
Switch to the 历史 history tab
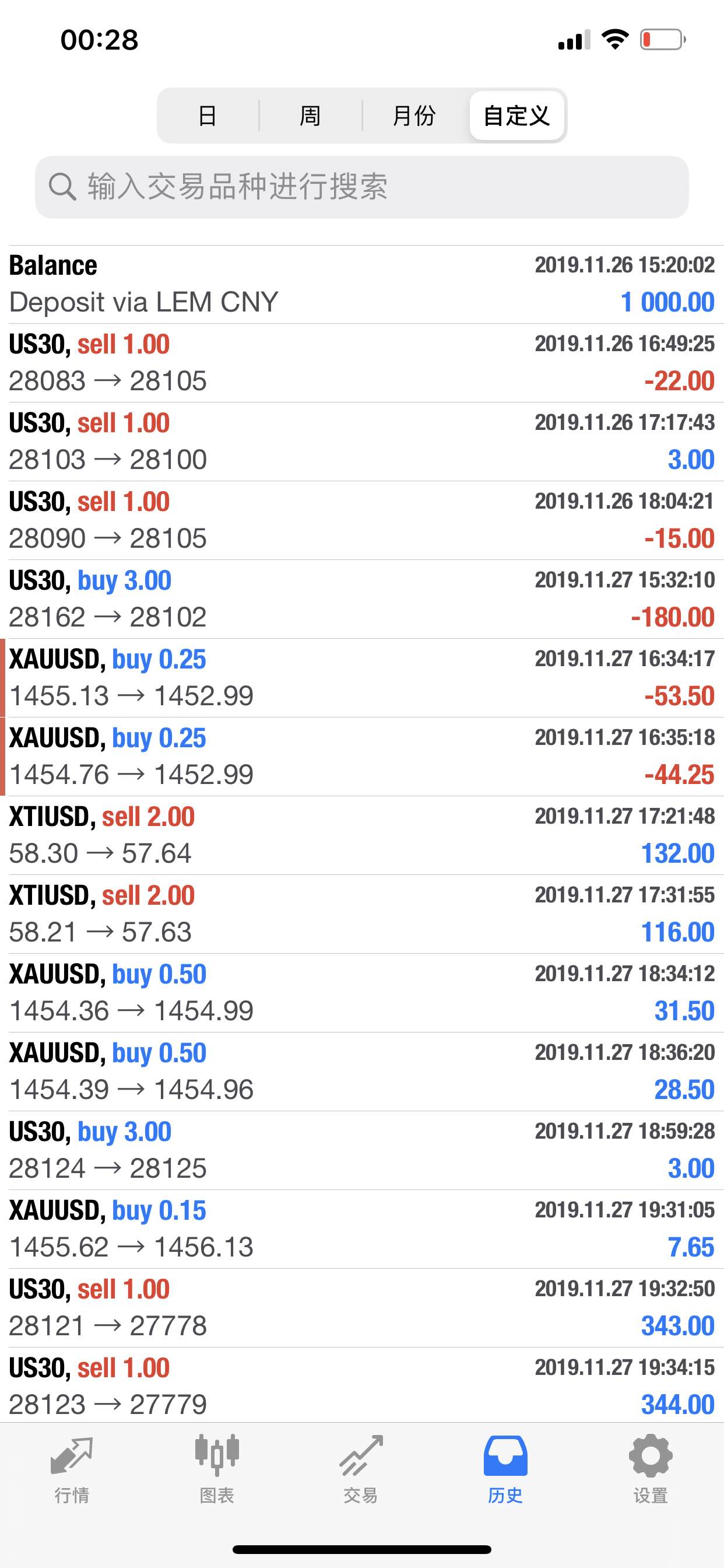[x=505, y=1469]
